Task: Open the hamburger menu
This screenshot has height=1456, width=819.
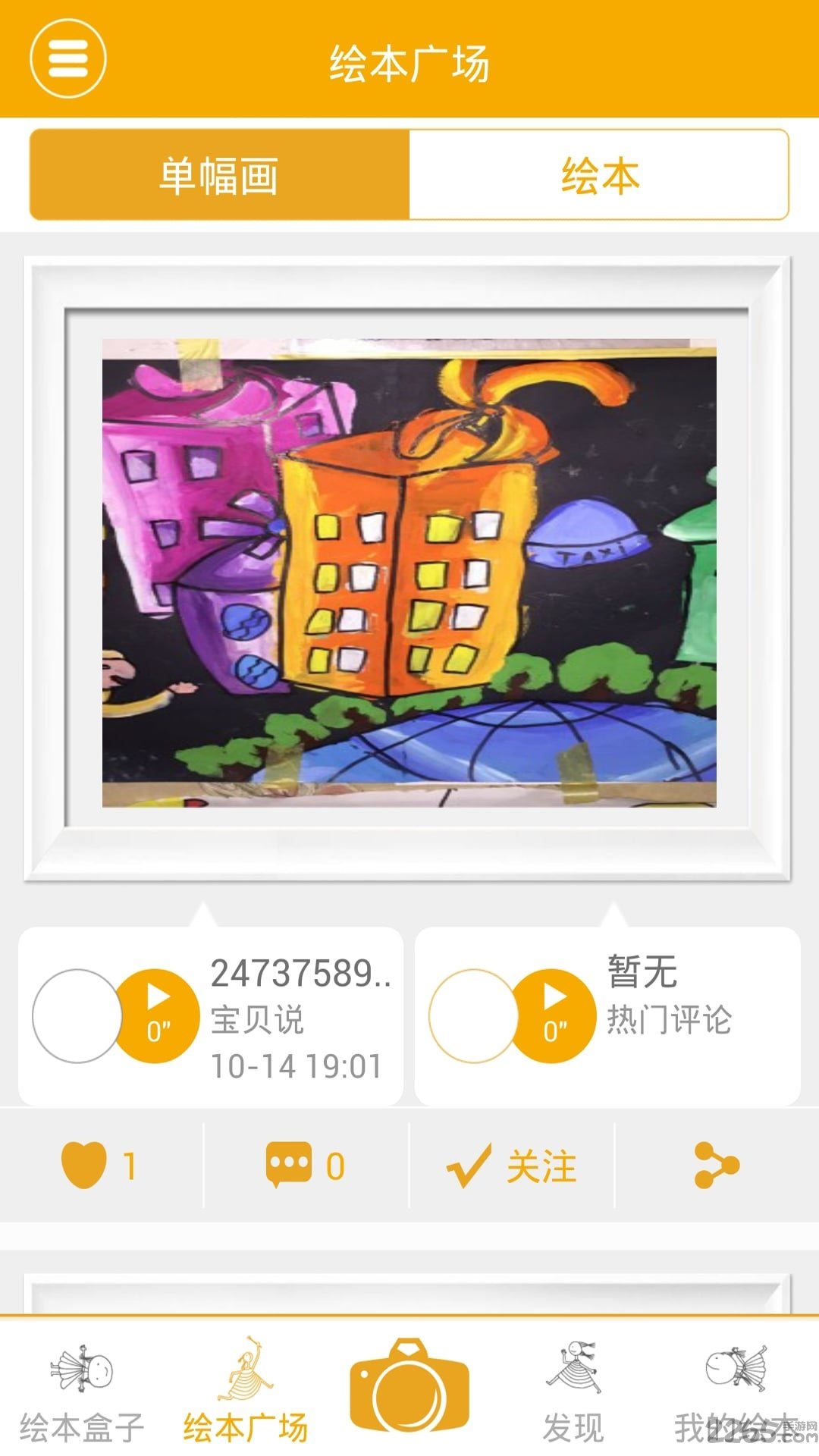Action: tap(68, 59)
